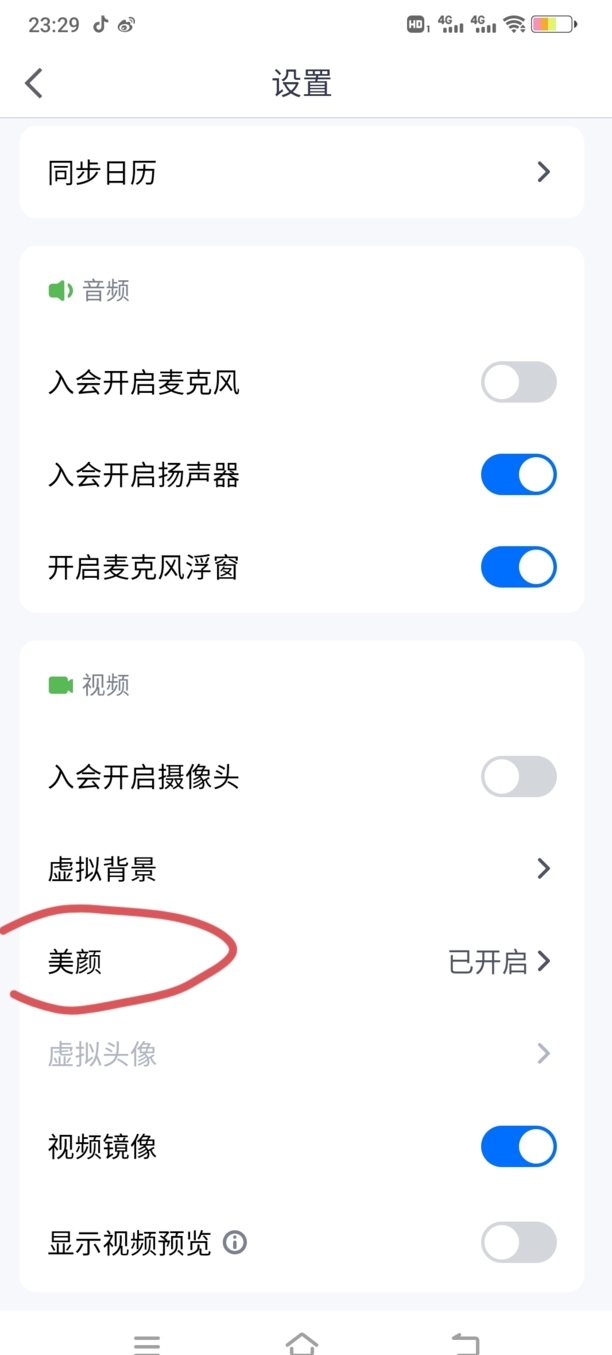612x1355 pixels.
Task: Go back from the 设置 page
Action: [34, 83]
